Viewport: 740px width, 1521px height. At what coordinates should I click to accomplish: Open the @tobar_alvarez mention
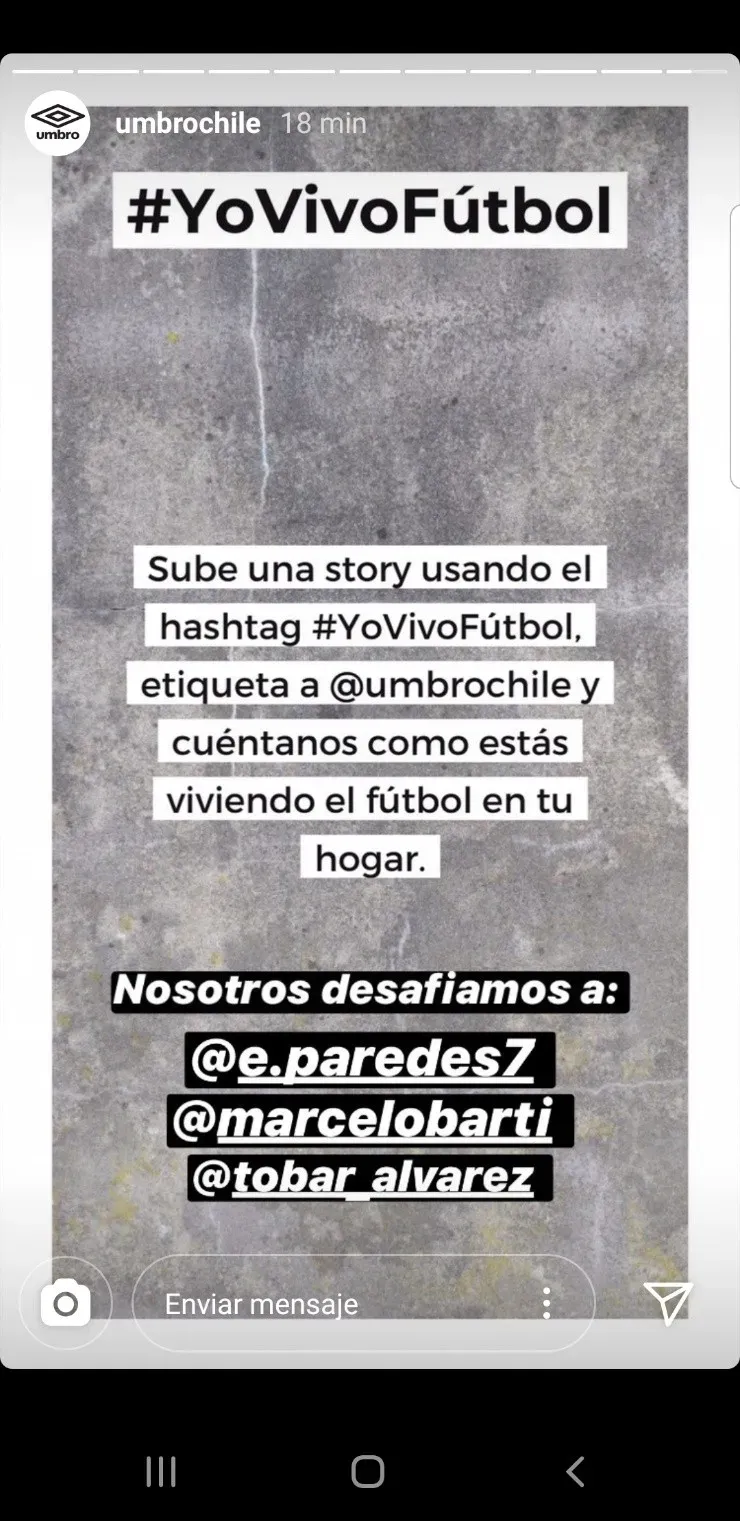coord(370,1177)
